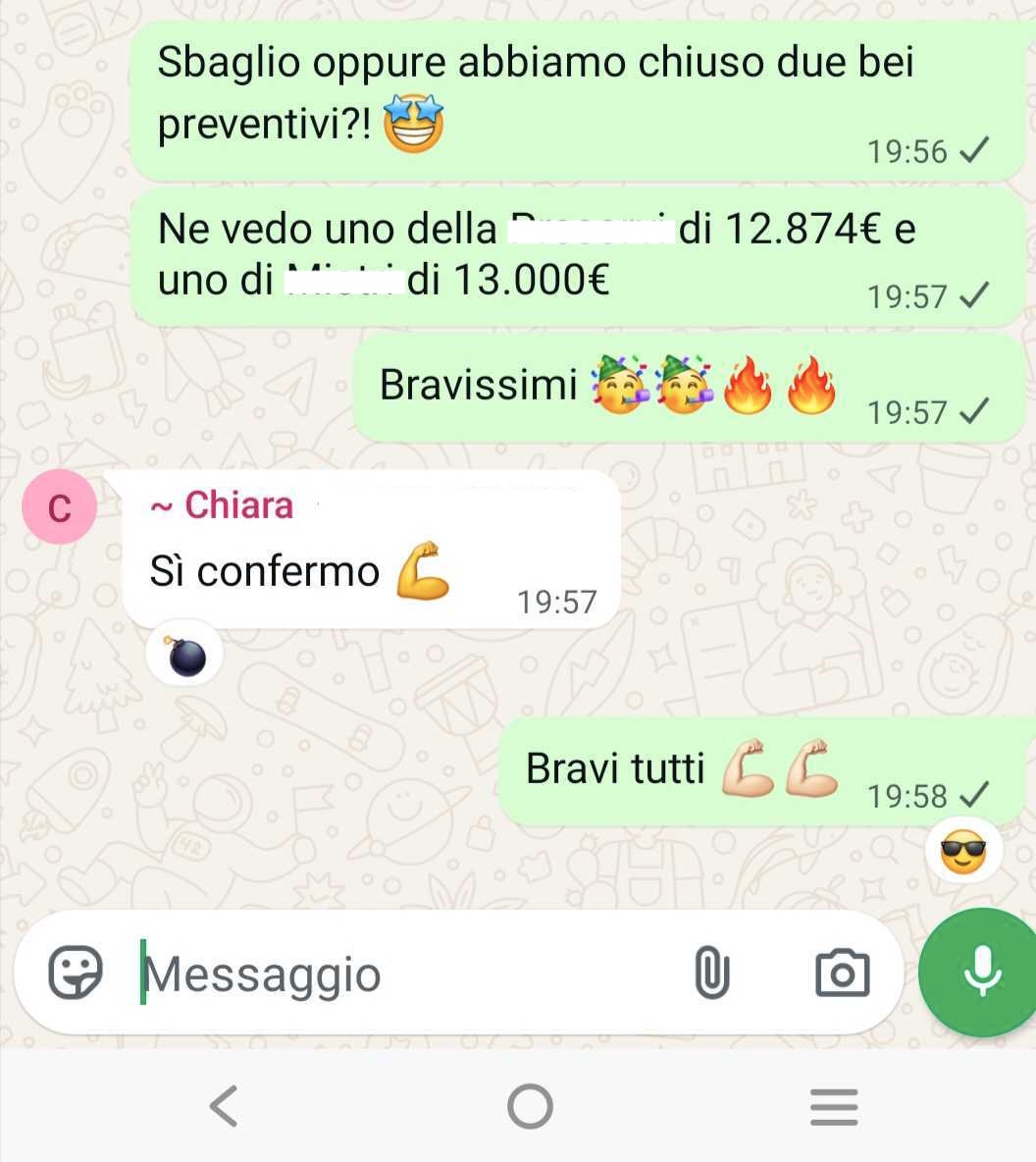View the sunglasses reaction on Bravi tutti
Image resolution: width=1036 pixels, height=1162 pixels.
point(962,851)
